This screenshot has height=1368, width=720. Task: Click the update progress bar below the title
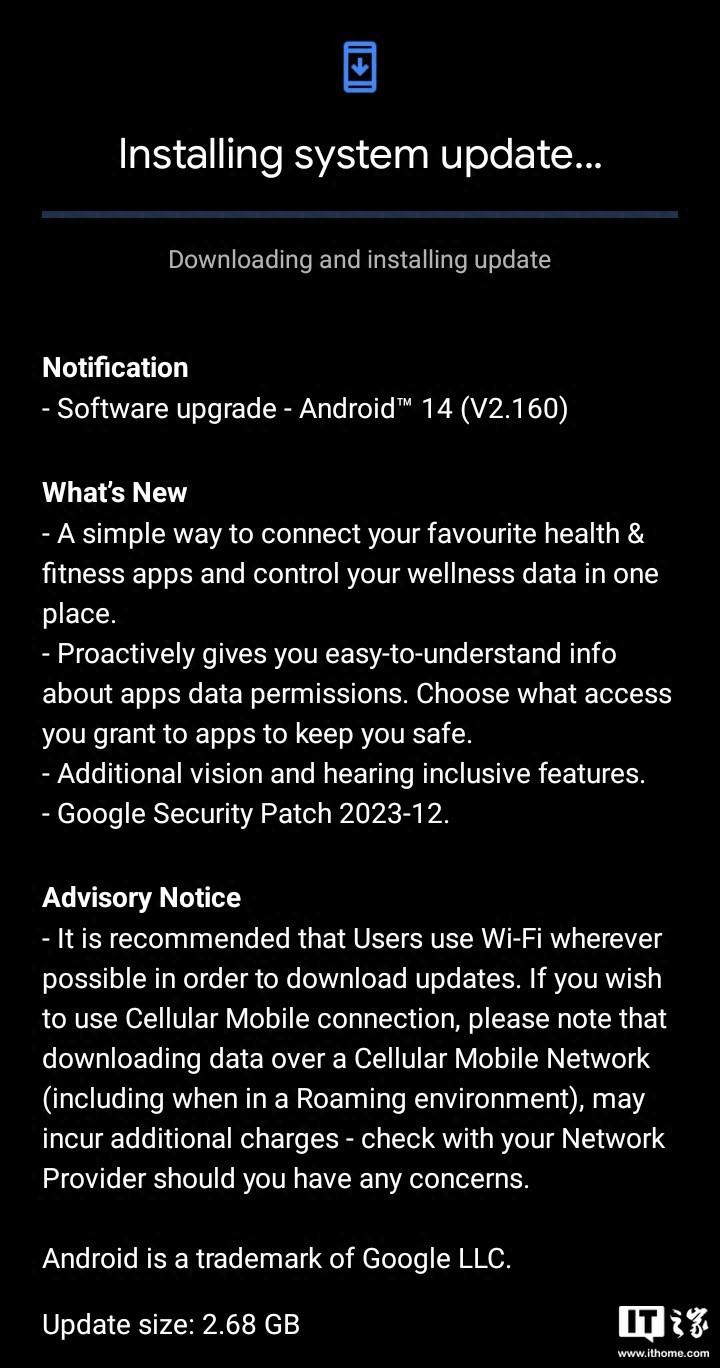coord(360,213)
